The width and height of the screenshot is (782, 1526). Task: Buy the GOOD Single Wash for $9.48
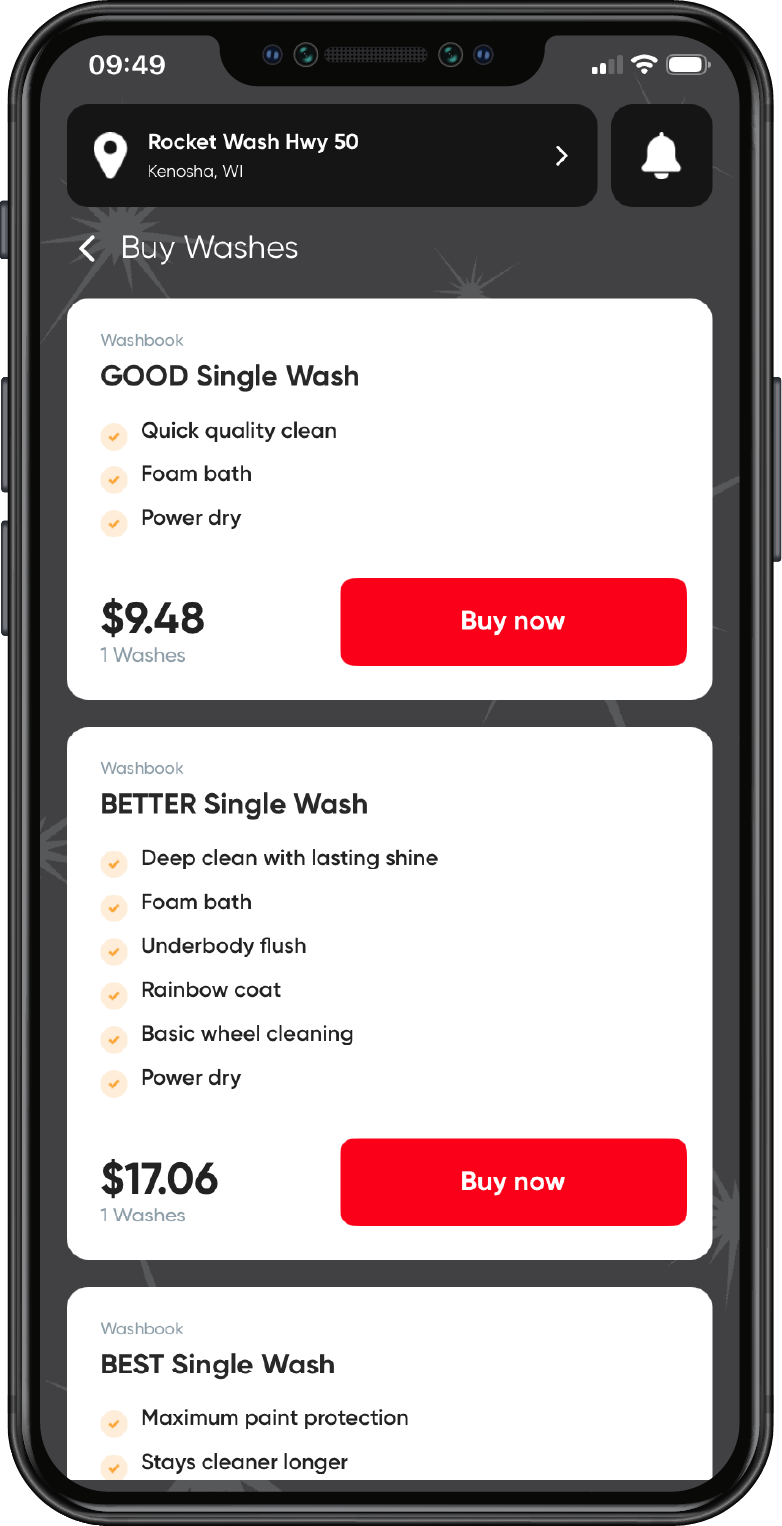point(513,621)
